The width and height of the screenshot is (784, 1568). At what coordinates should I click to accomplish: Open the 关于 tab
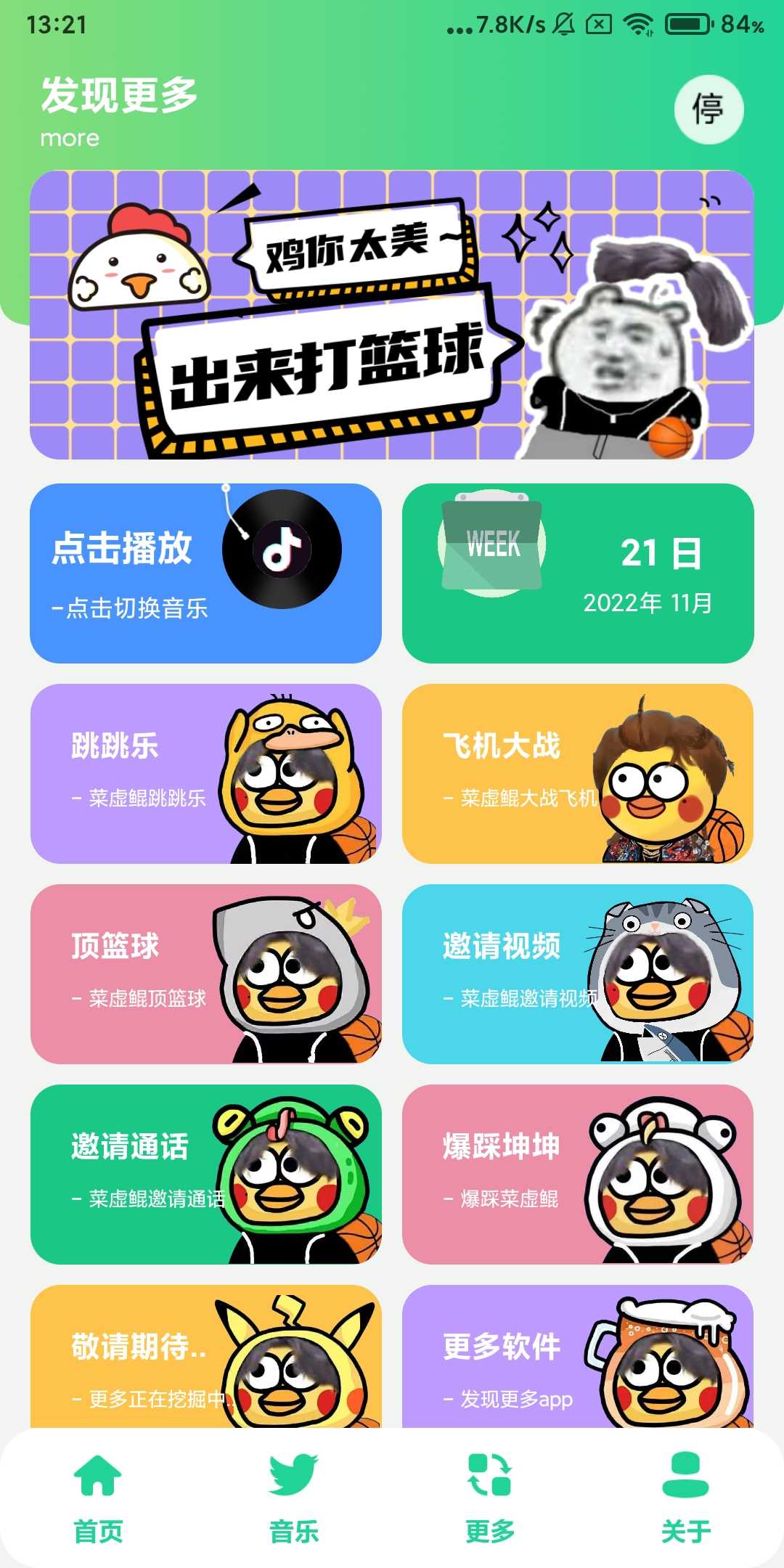(685, 1498)
